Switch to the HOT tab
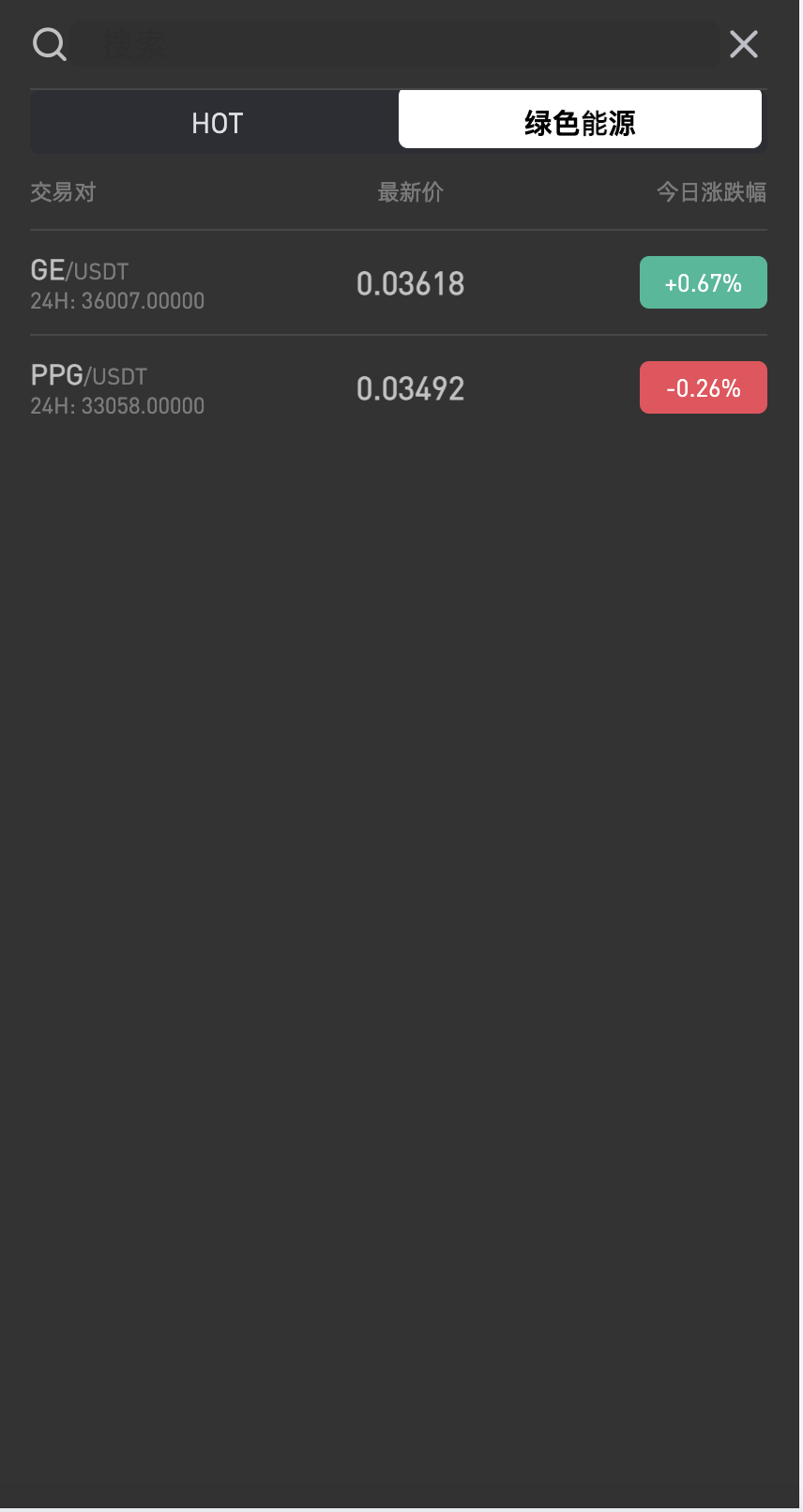 point(217,123)
